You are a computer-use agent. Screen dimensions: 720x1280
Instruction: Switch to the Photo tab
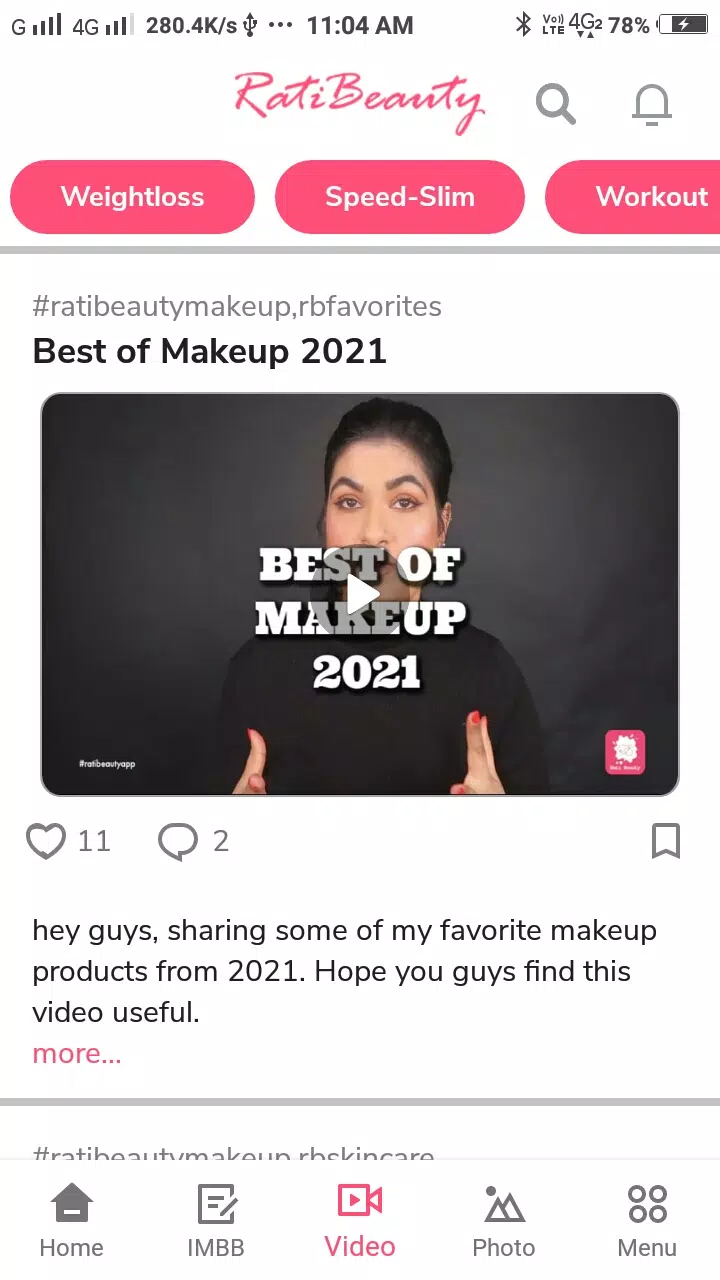coord(503,1220)
